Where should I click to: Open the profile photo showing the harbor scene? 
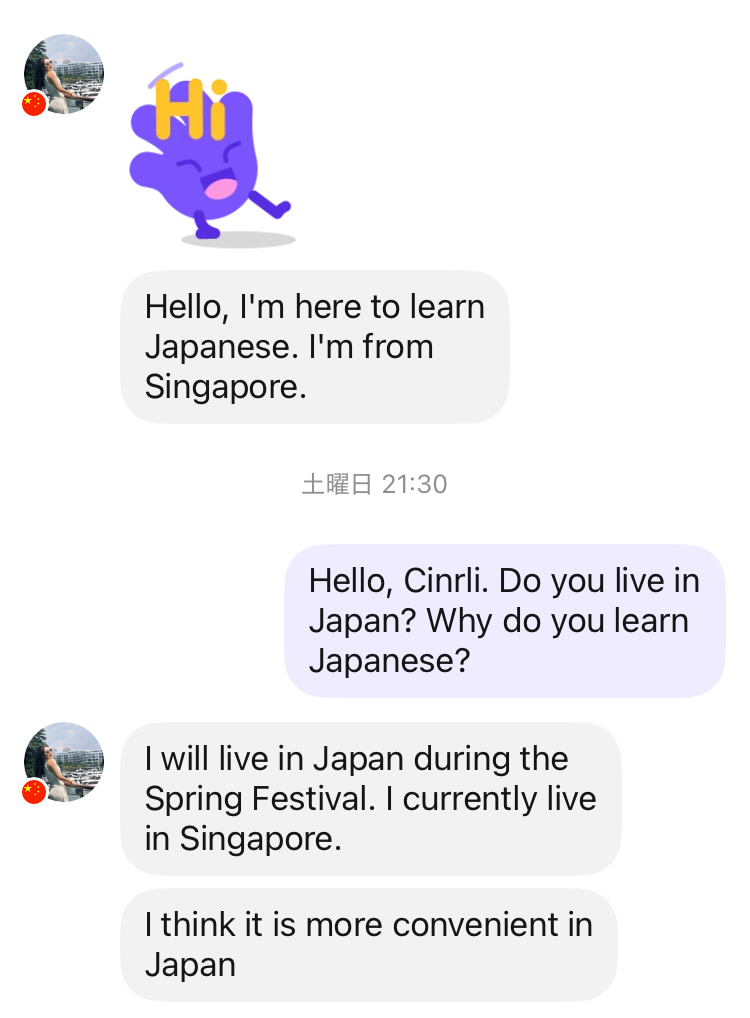click(64, 74)
